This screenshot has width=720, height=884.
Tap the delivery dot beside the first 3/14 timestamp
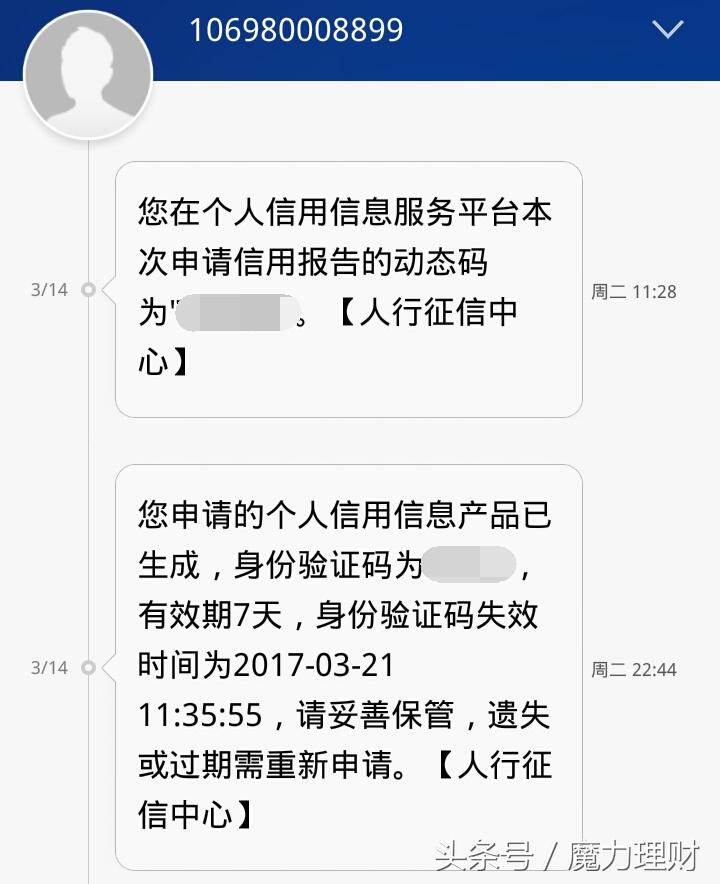pyautogui.click(x=89, y=292)
